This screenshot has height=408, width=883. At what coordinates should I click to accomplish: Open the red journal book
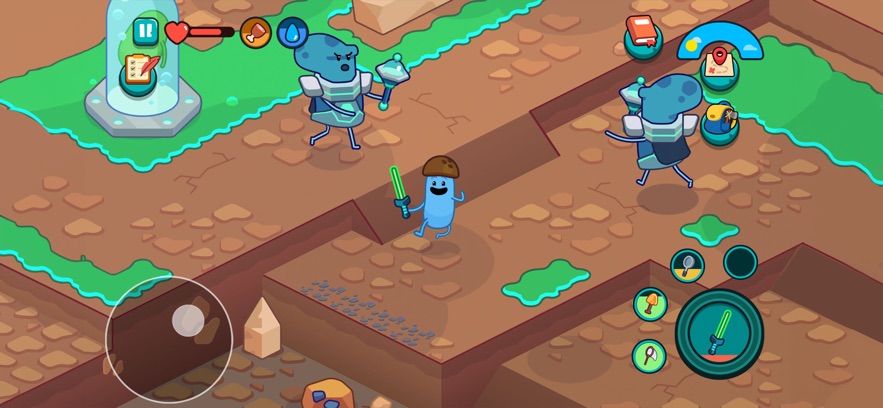point(642,35)
